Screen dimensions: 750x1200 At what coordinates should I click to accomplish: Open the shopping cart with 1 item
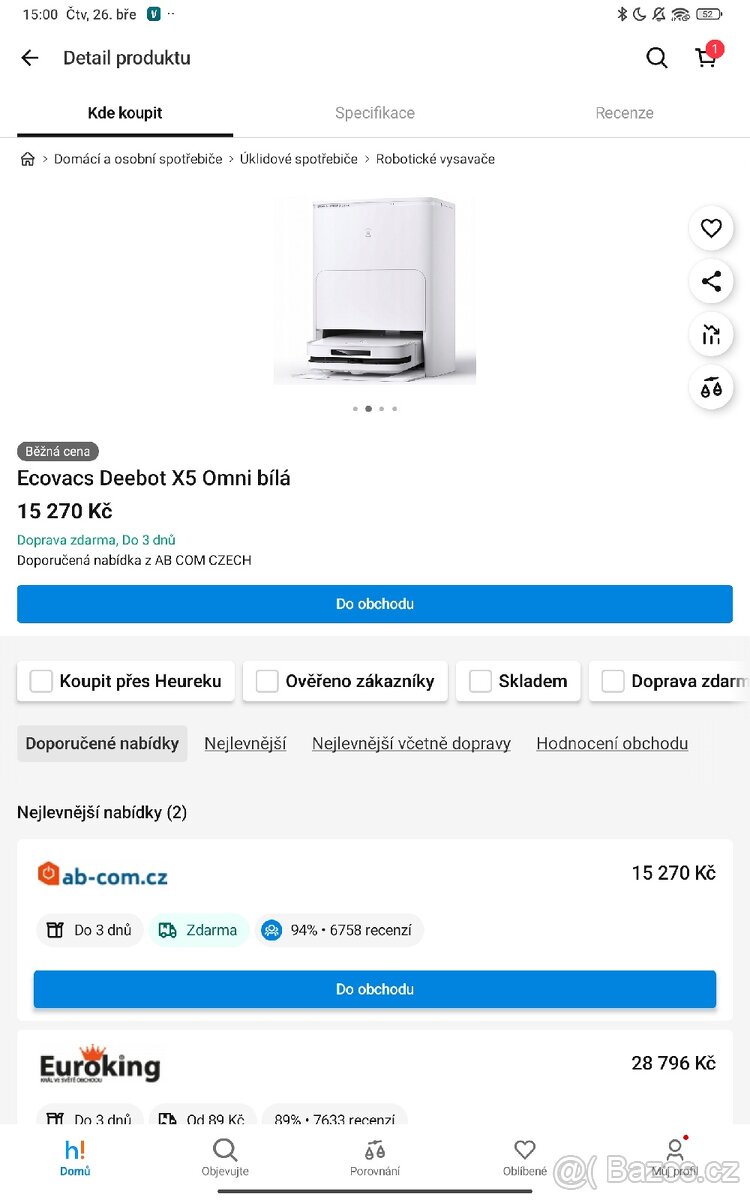[x=707, y=58]
